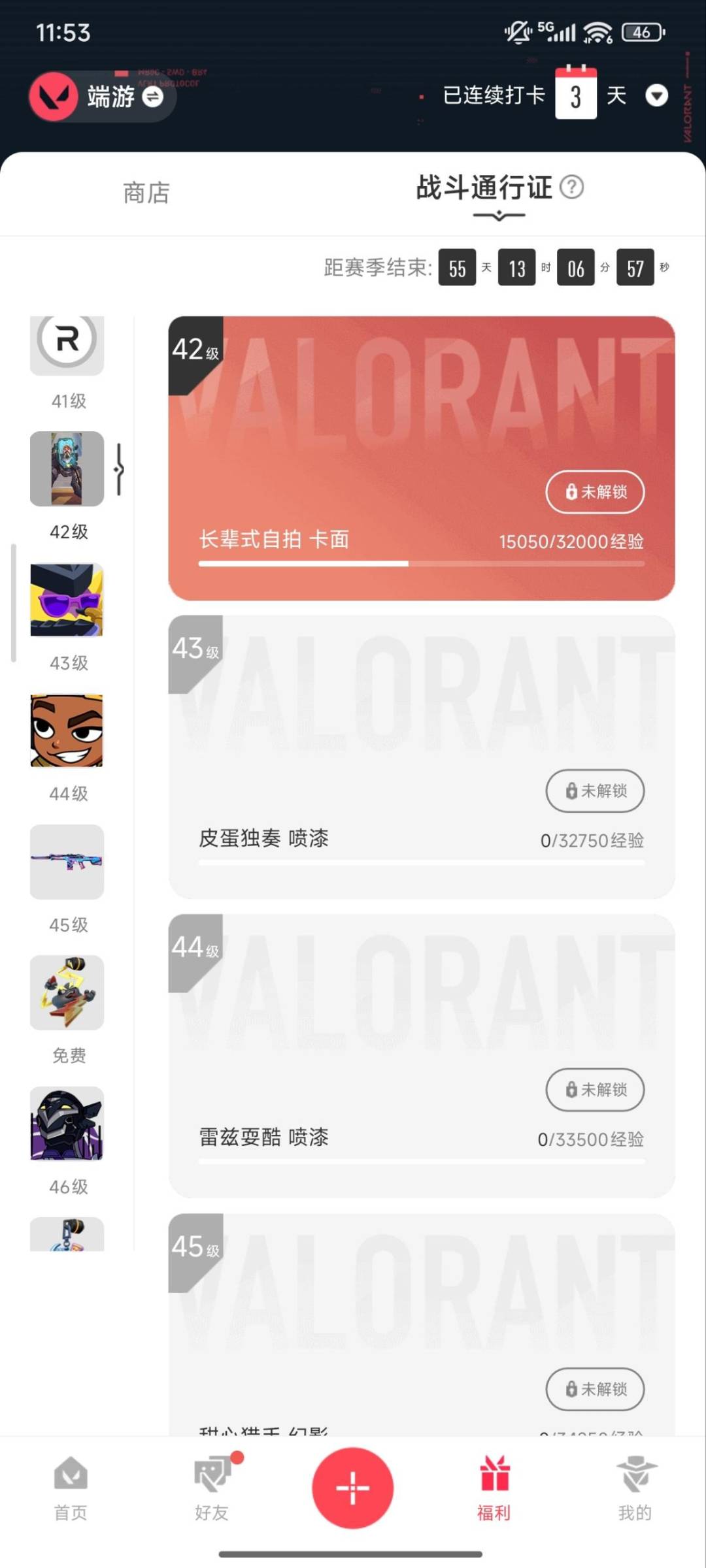Select the 43级 reward thumbnail
Image resolution: width=706 pixels, height=1568 pixels.
point(67,600)
